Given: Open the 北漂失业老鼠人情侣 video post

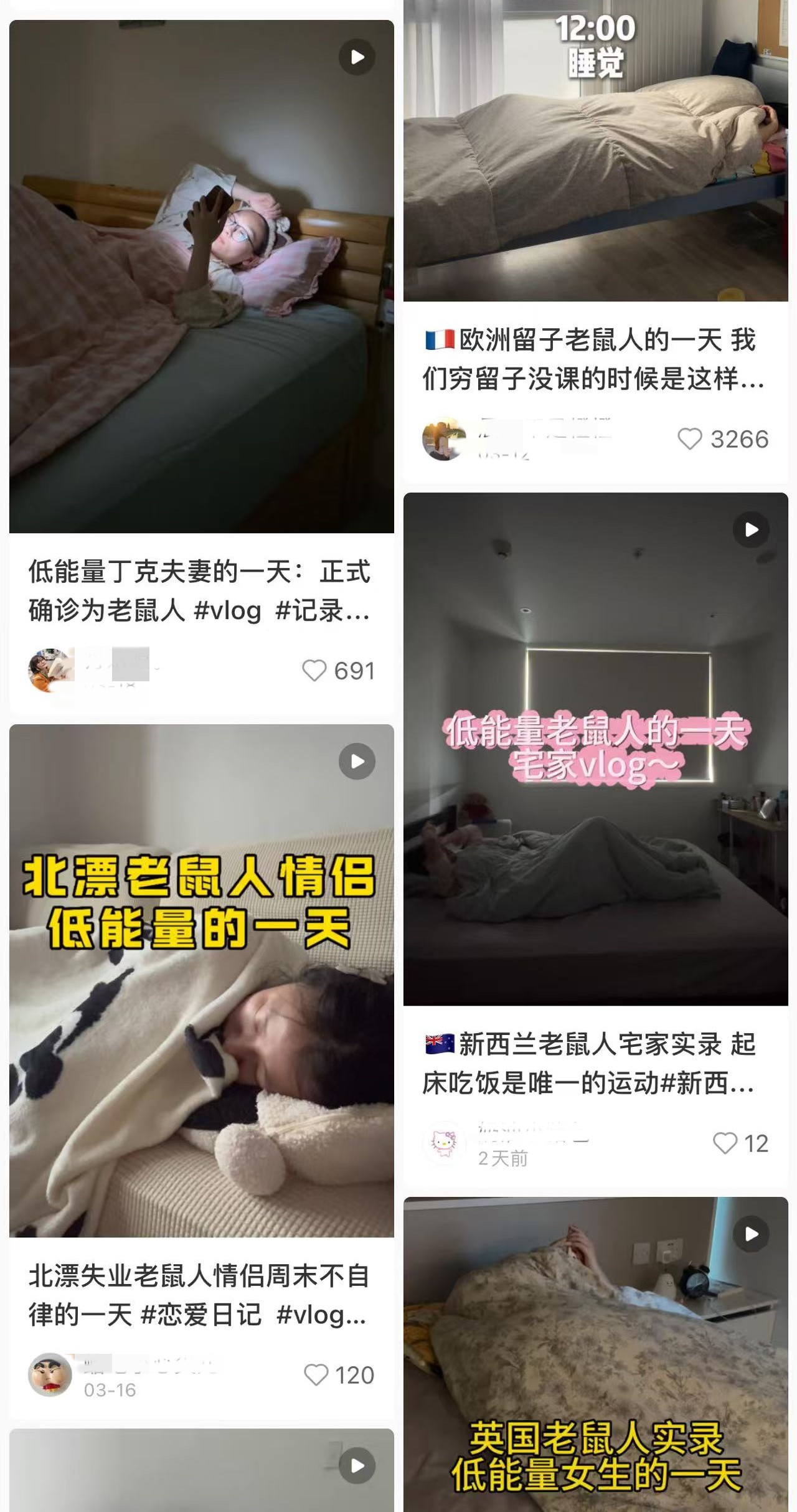Looking at the screenshot, I should pyautogui.click(x=201, y=980).
